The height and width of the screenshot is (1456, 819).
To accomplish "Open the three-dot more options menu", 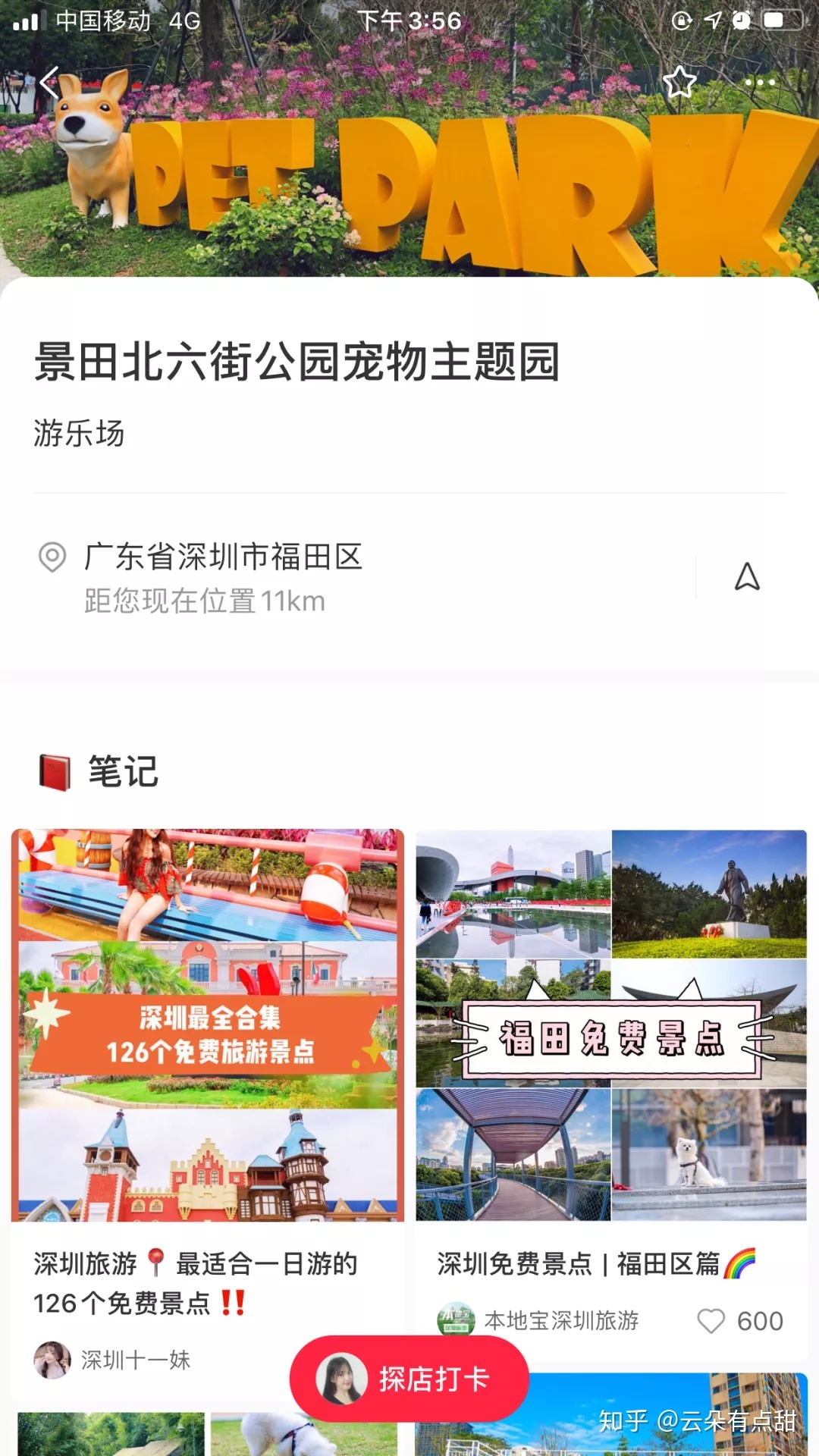I will click(x=758, y=83).
